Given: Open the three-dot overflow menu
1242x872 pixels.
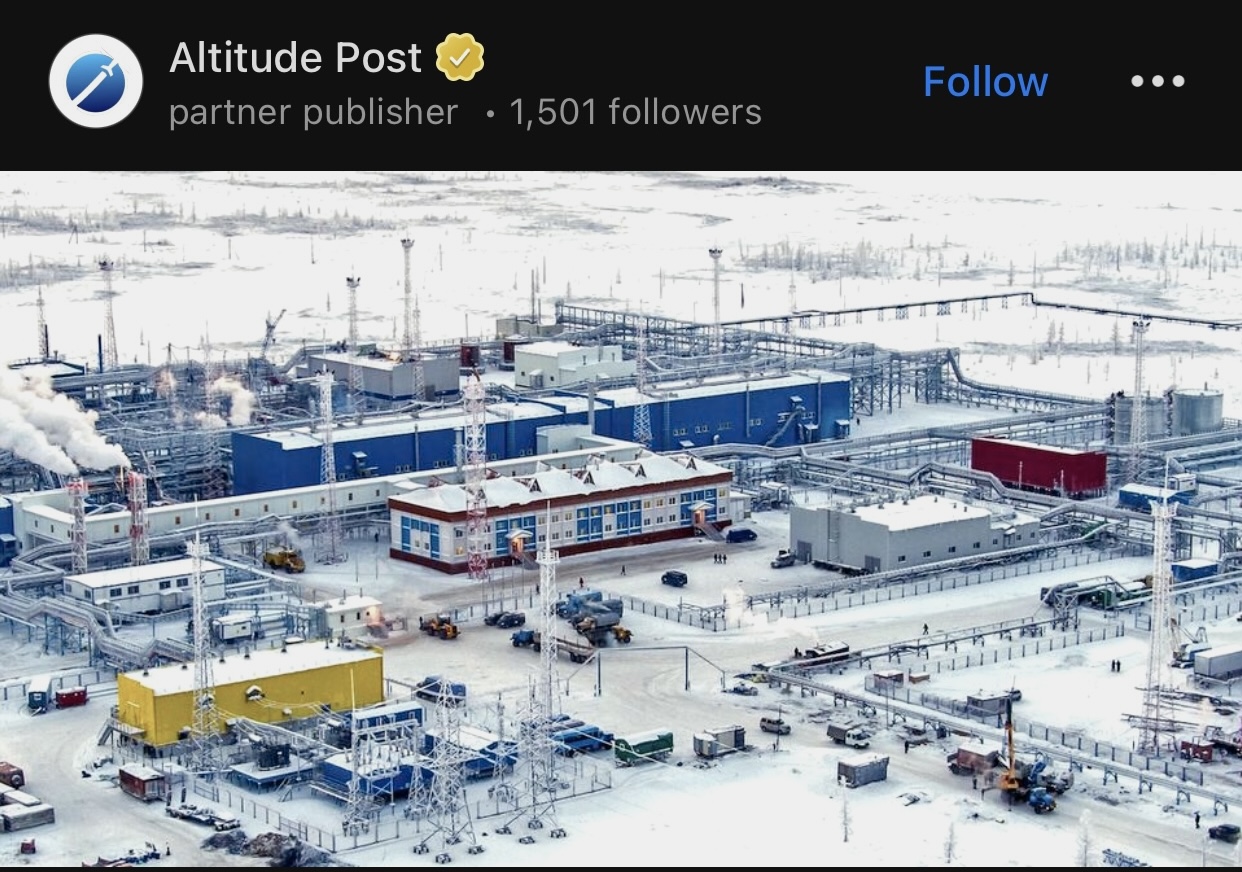Looking at the screenshot, I should pyautogui.click(x=1158, y=82).
